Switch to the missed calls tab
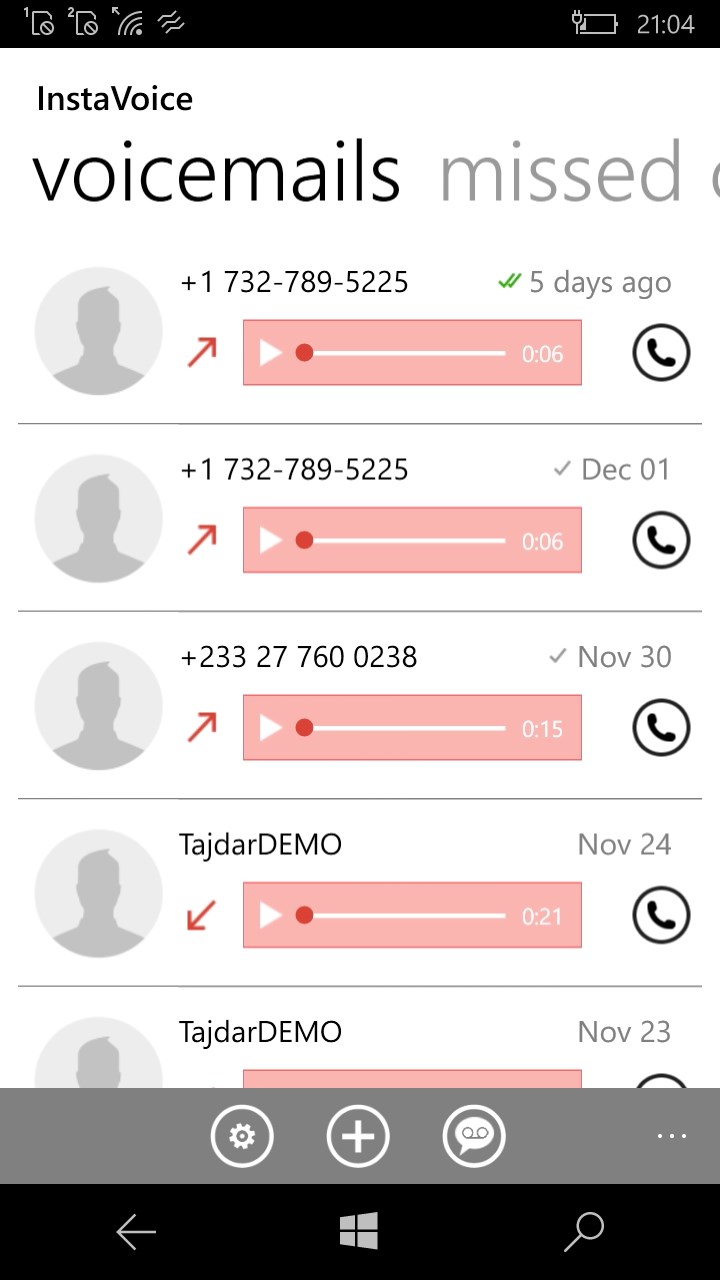 [560, 173]
